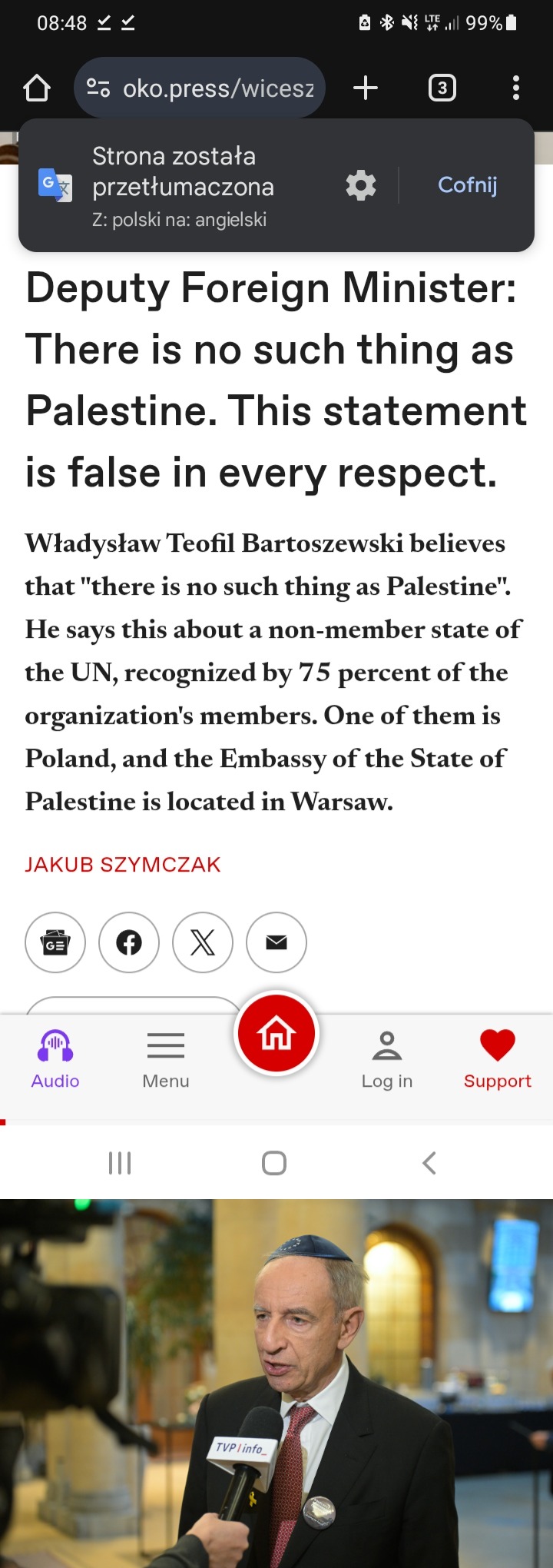Screen dimensions: 553x1568
Task: Share the article by email
Action: point(276,942)
